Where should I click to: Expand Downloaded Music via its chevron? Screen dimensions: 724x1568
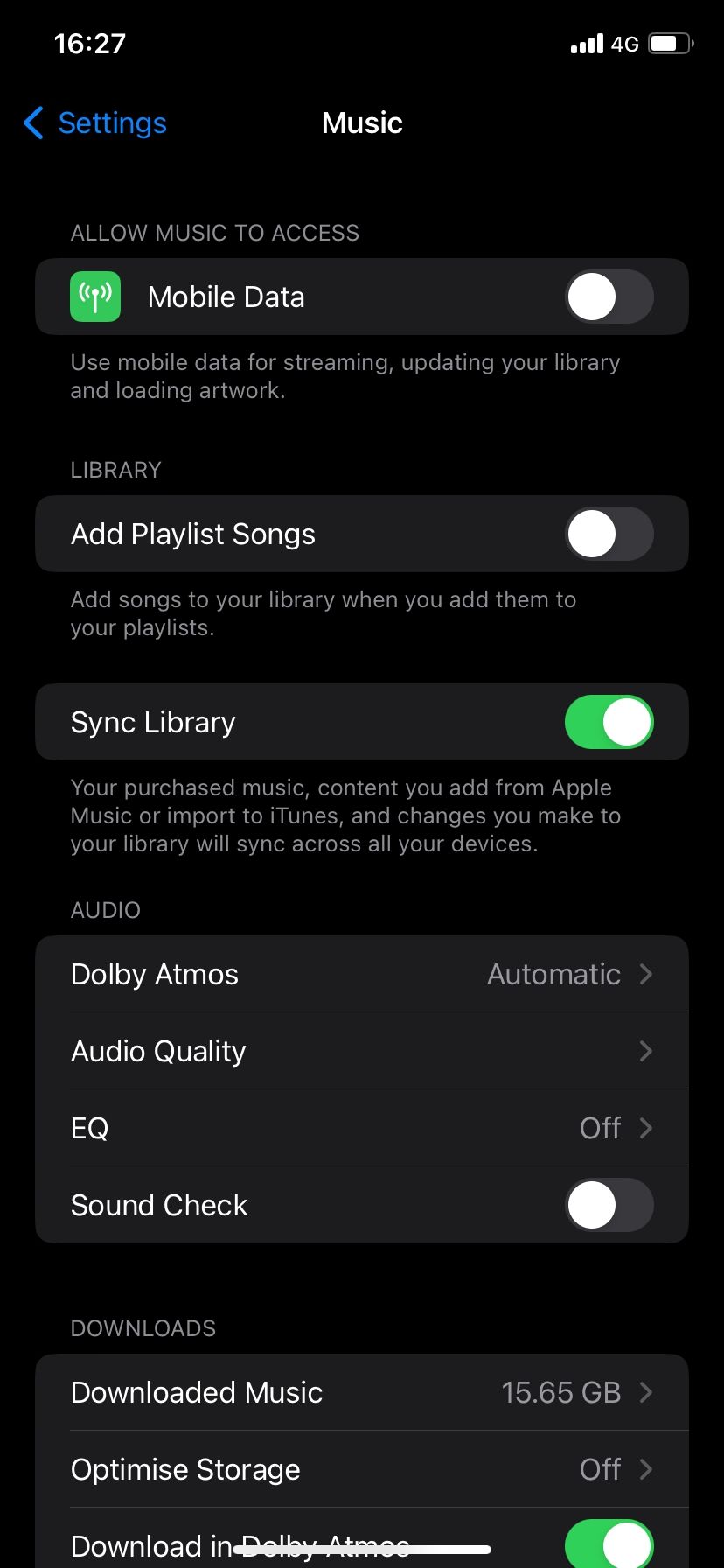coord(645,1392)
